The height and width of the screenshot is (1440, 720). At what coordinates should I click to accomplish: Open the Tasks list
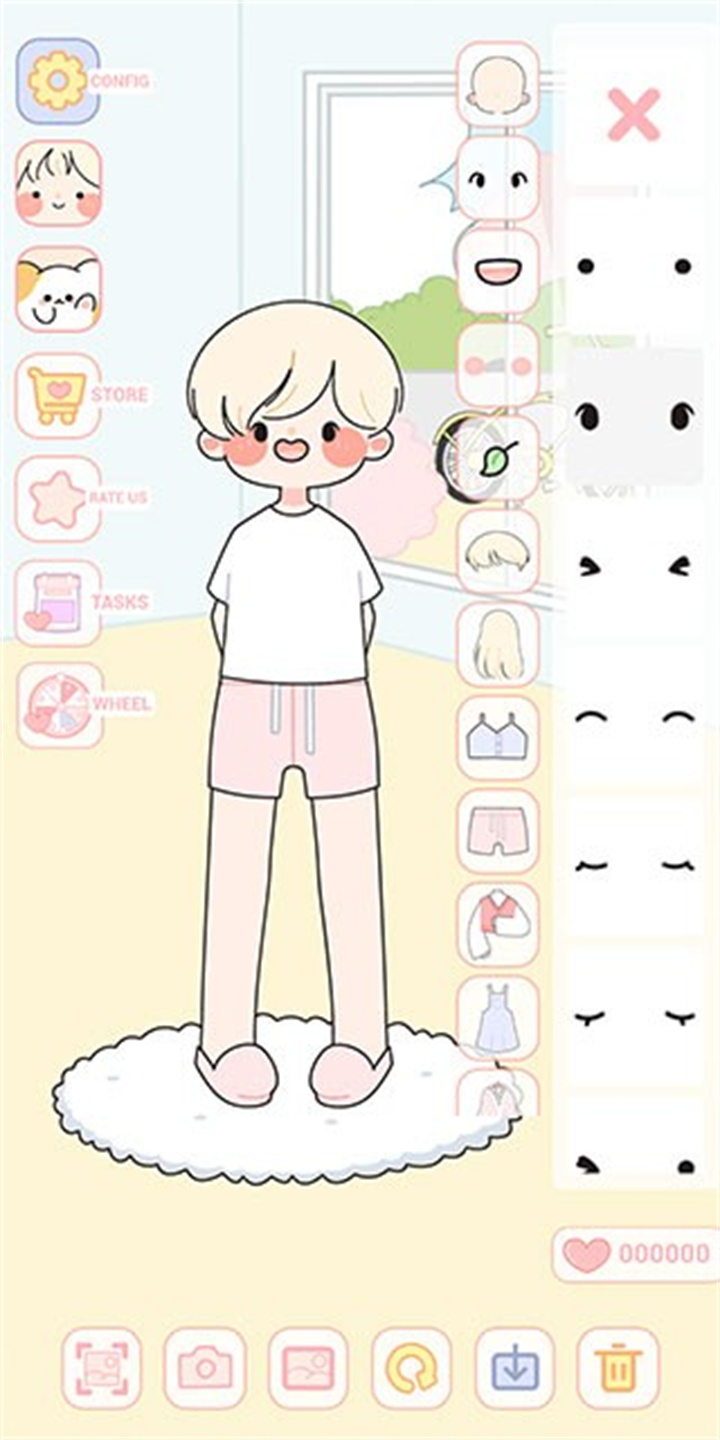pyautogui.click(x=58, y=602)
